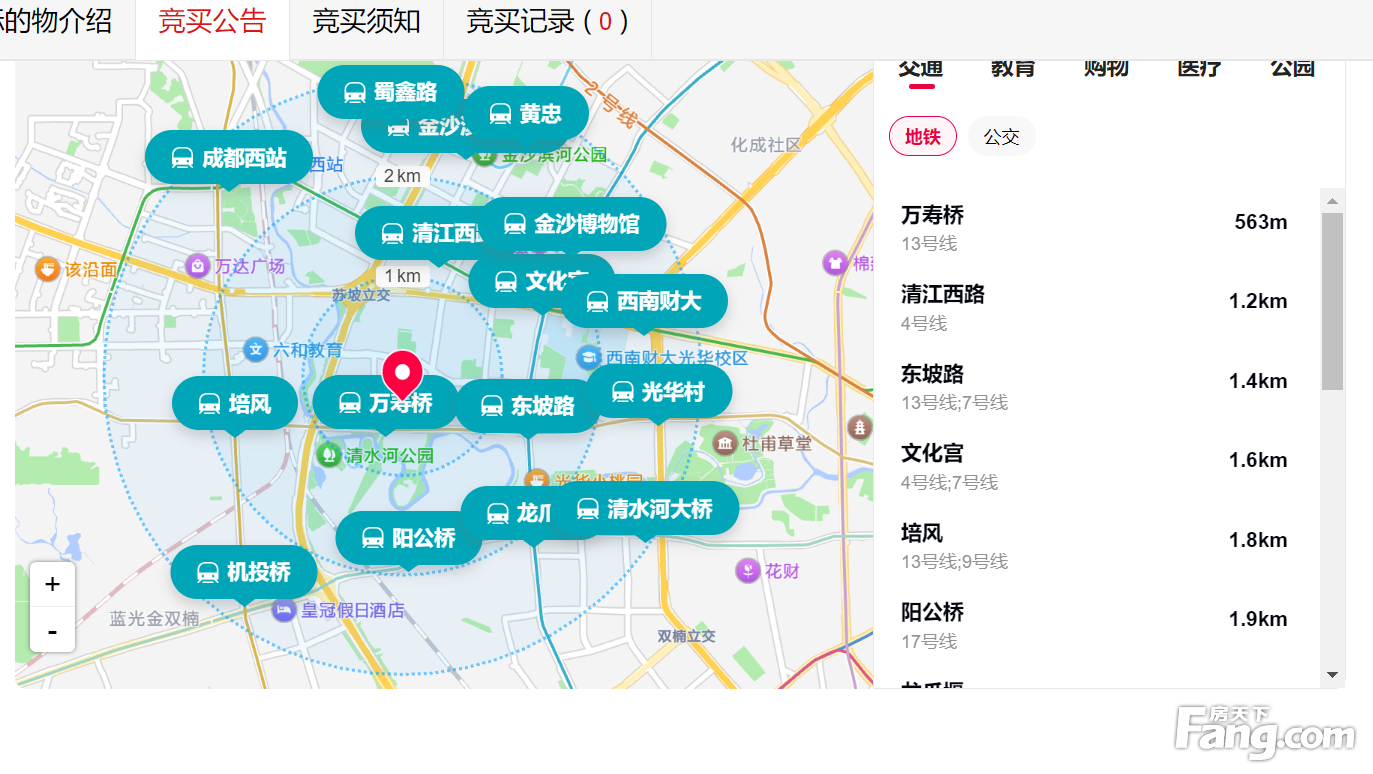Open the 文化宫 station row in list
Screen dimensions: 1373x774
coord(1097,466)
